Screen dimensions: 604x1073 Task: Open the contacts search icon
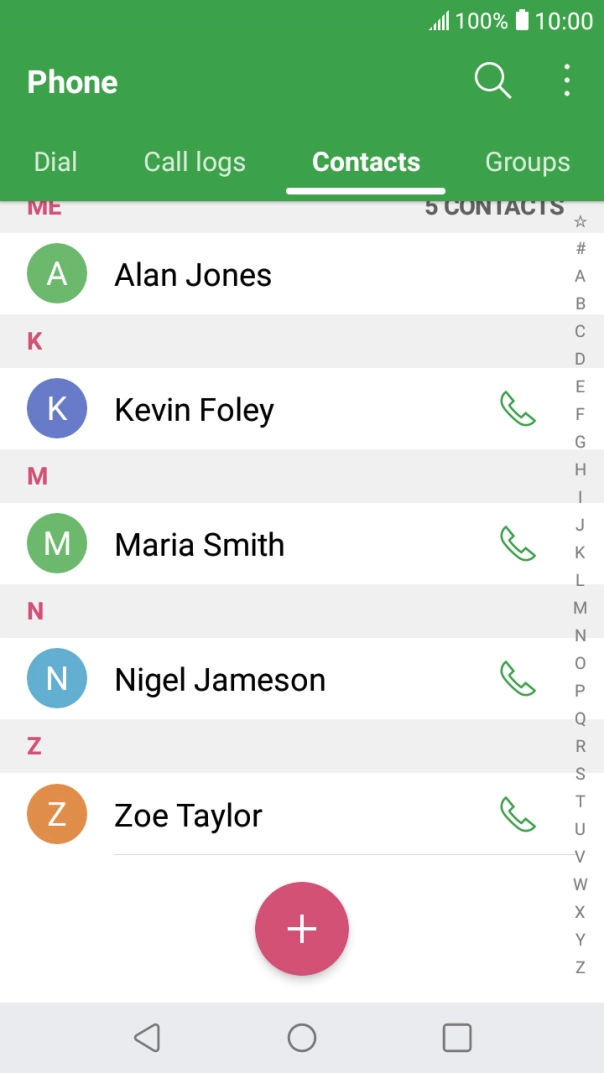(492, 81)
